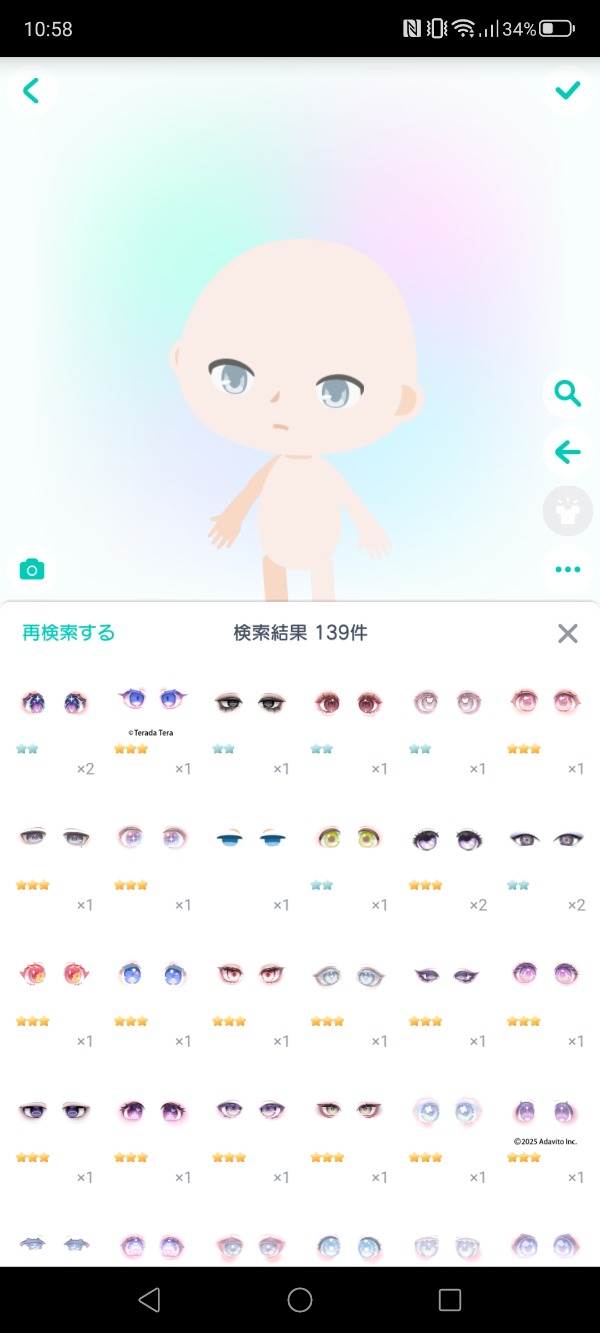600x1333 pixels.
Task: Tap 再検索する to search again
Action: coord(69,633)
